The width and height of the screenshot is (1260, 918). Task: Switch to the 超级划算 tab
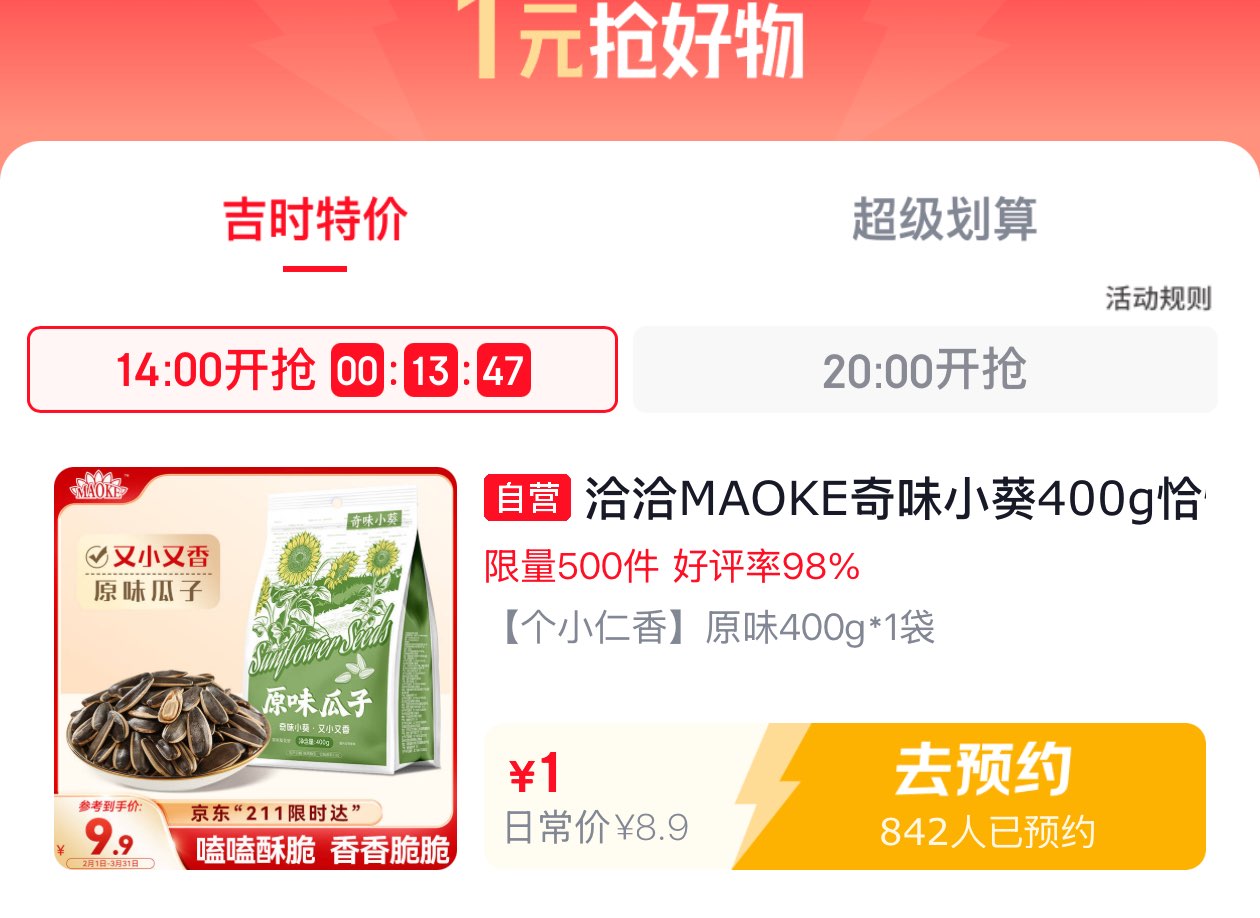(944, 220)
